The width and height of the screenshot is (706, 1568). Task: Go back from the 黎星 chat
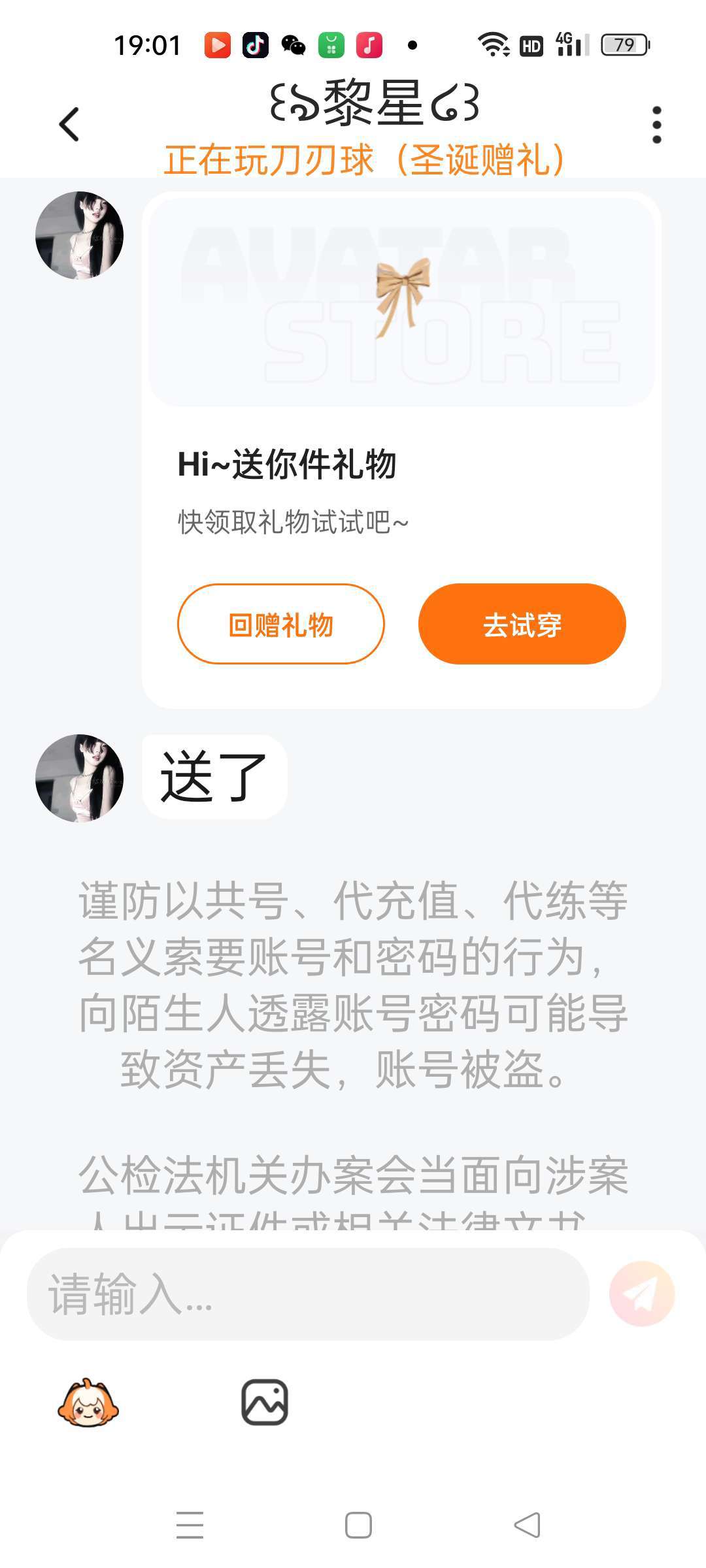pos(69,124)
